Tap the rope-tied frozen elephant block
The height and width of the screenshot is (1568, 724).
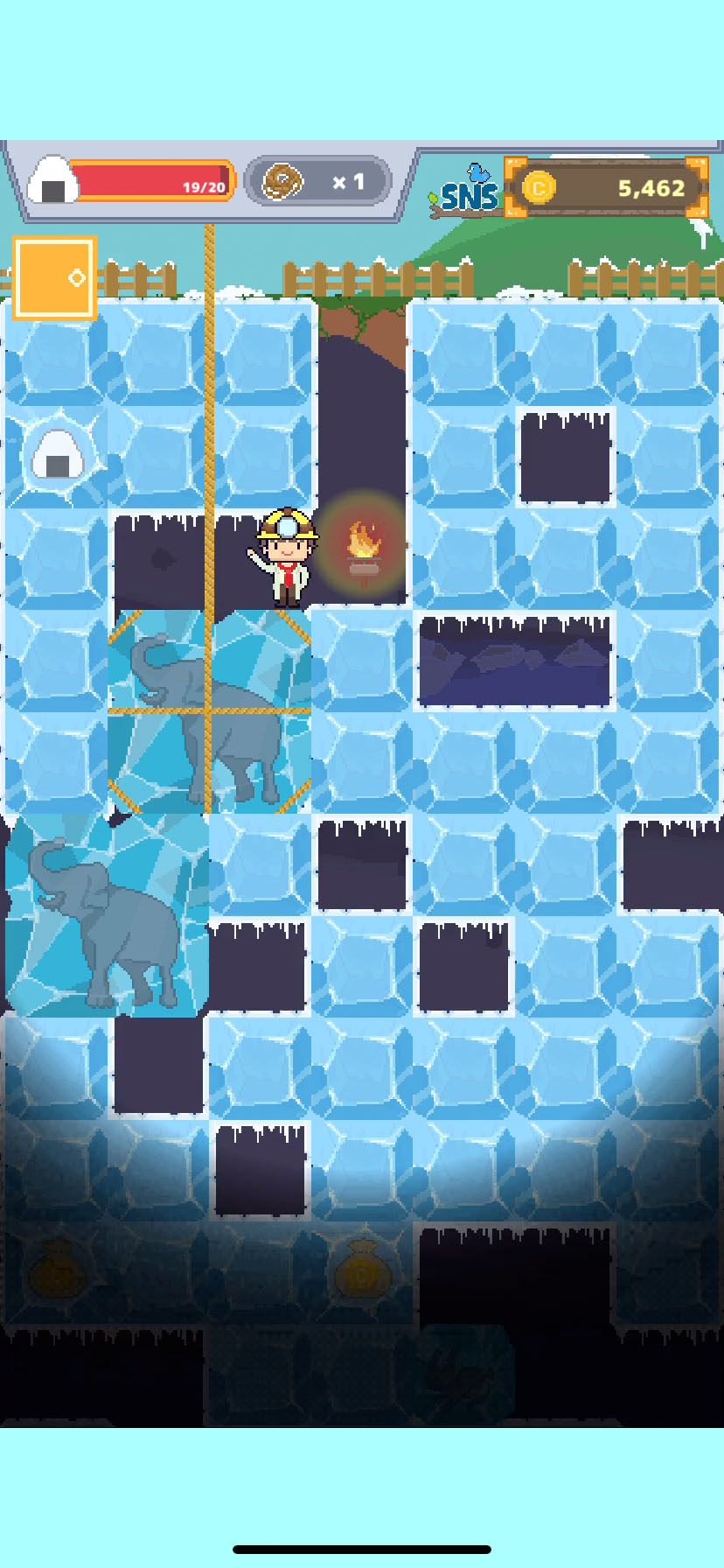(x=210, y=711)
